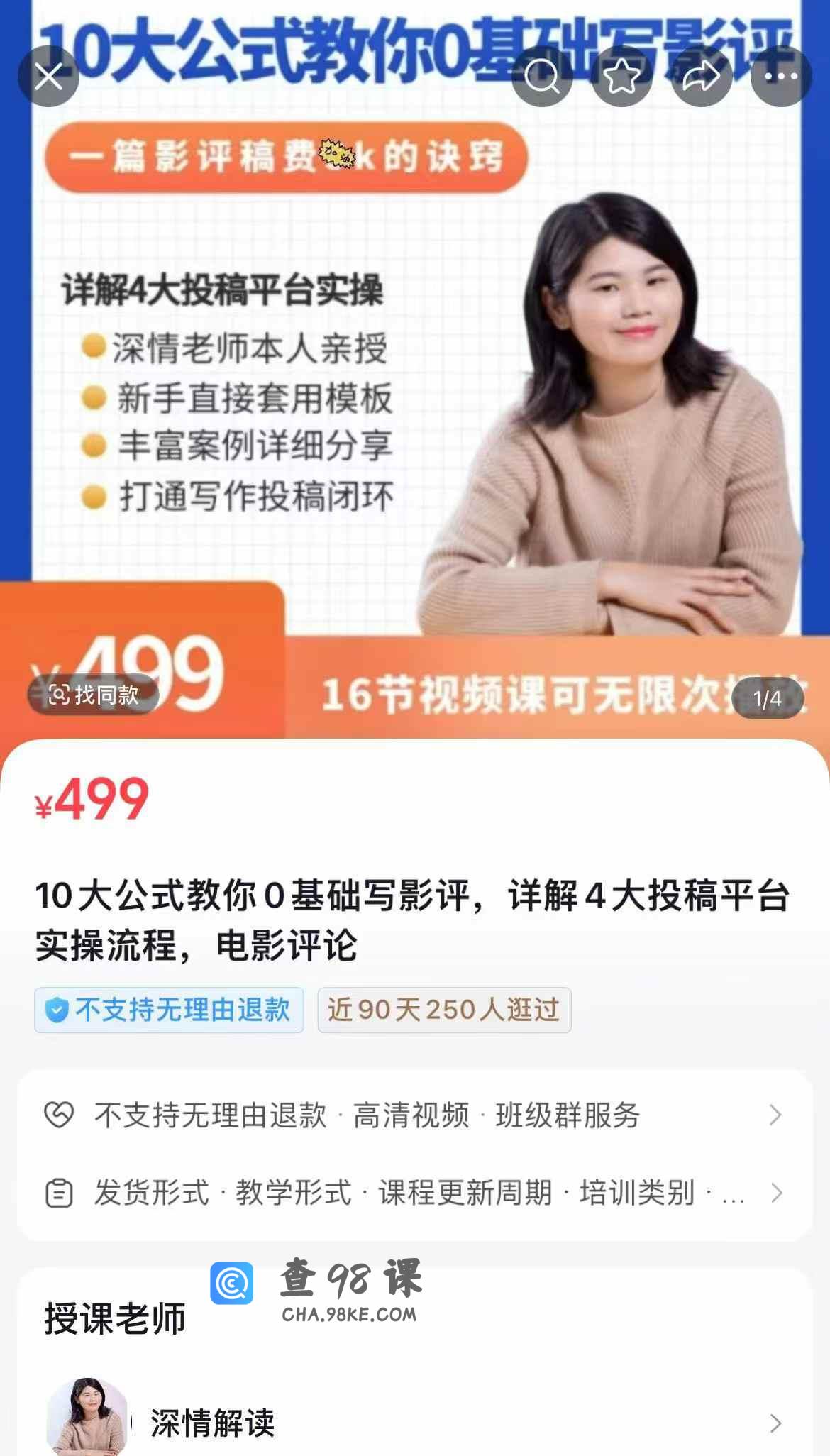Viewport: 830px width, 1456px height.
Task: Tap the blue 不支持无理由退款 tag
Action: (x=169, y=1010)
